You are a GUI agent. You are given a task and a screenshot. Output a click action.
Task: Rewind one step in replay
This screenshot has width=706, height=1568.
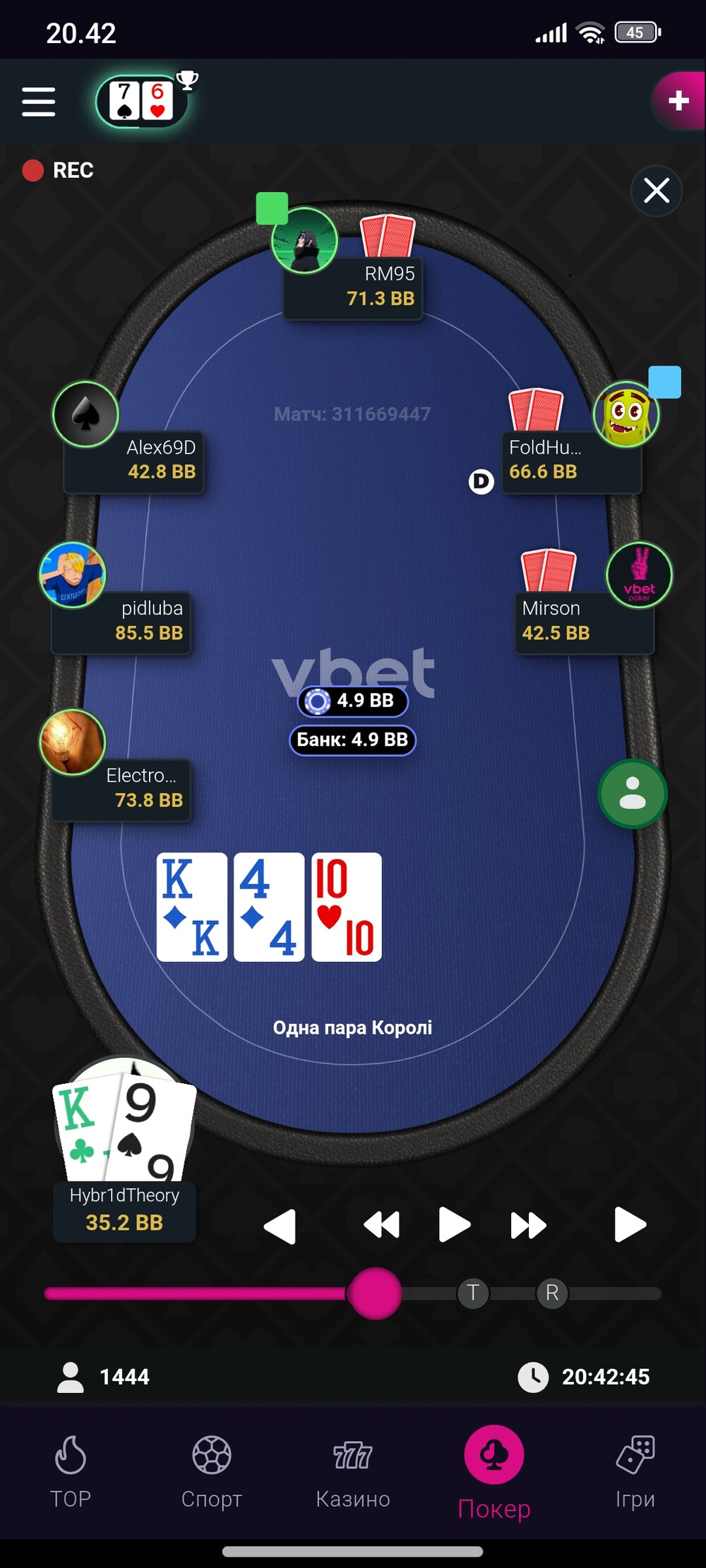[381, 1225]
